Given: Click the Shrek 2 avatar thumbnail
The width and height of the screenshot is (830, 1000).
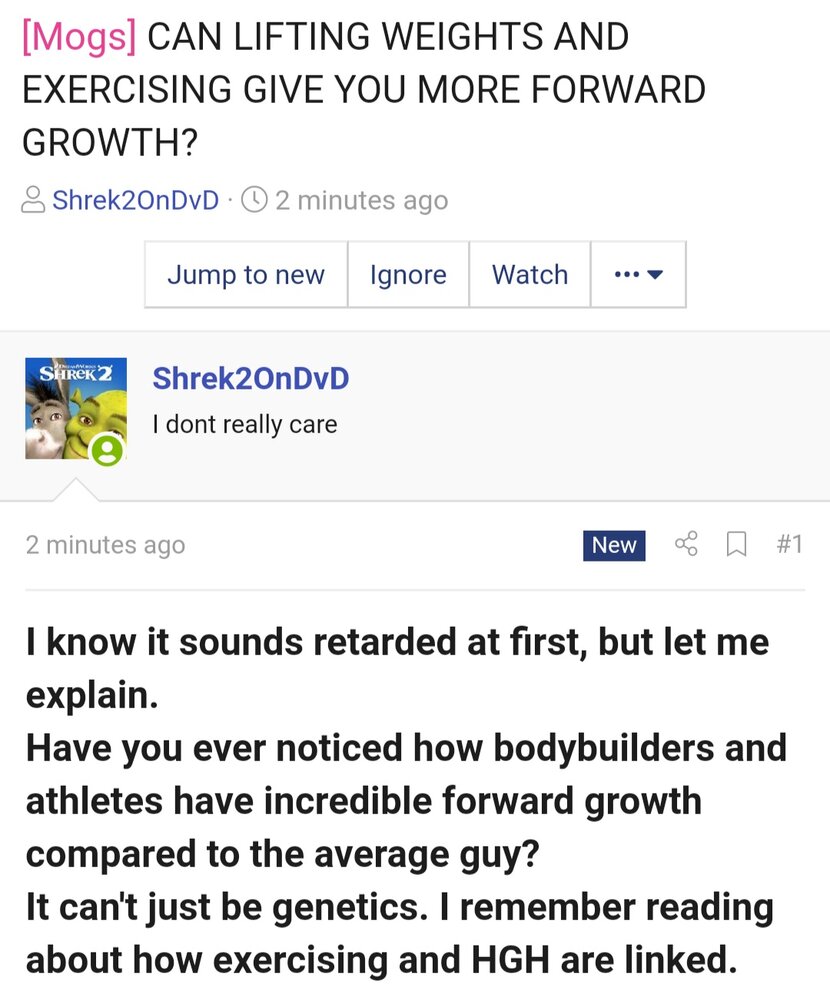Looking at the screenshot, I should tap(75, 407).
